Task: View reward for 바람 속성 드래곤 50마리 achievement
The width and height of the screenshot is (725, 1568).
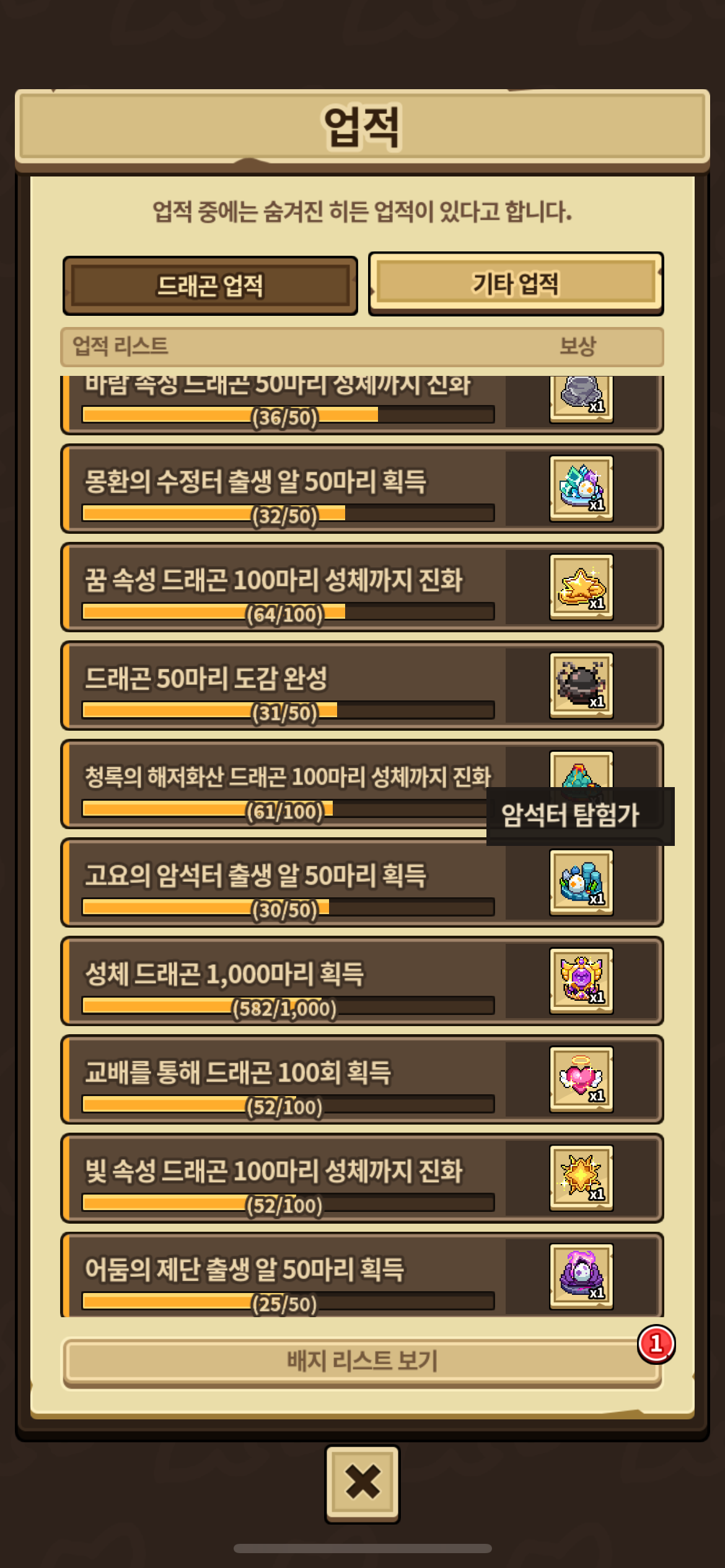Action: pos(581,398)
